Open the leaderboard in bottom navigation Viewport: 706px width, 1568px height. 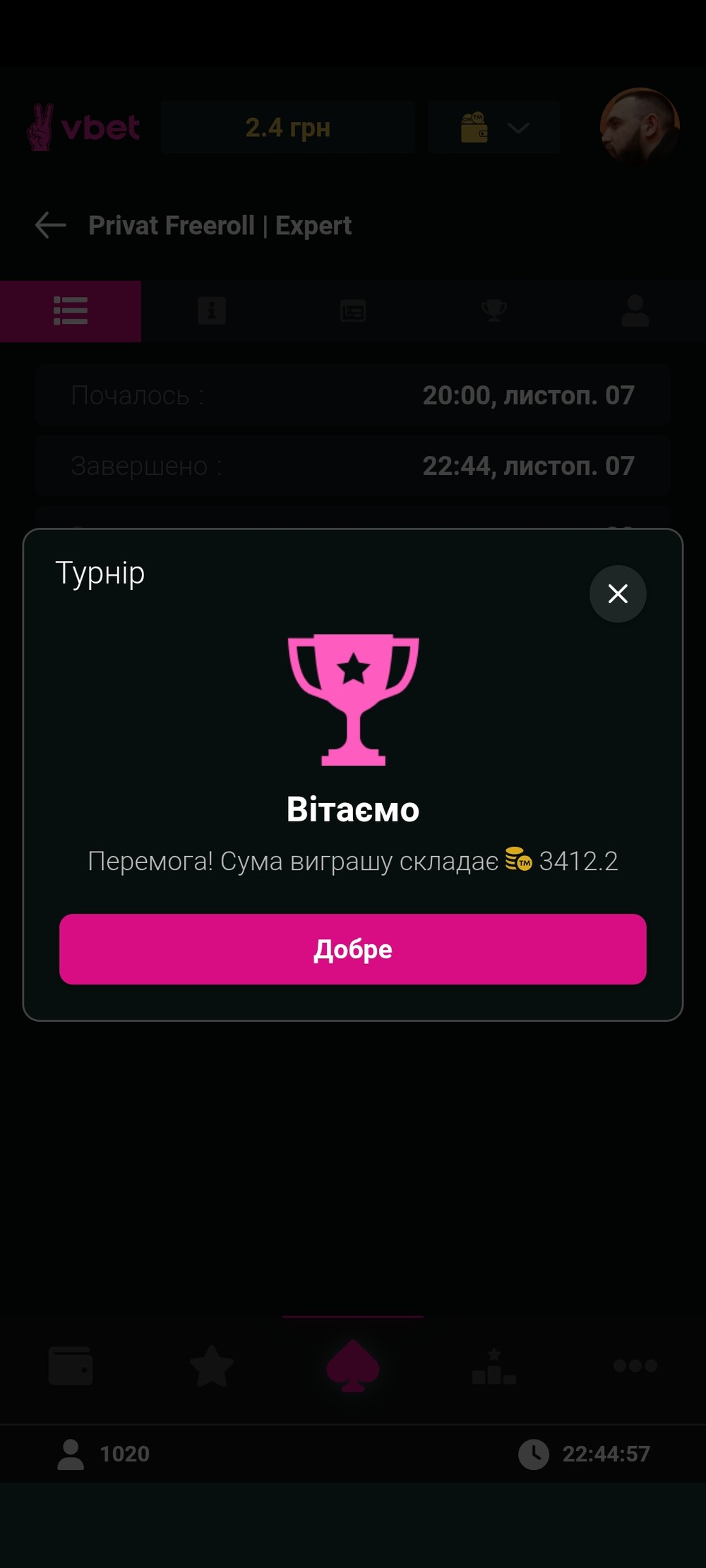pos(494,1367)
